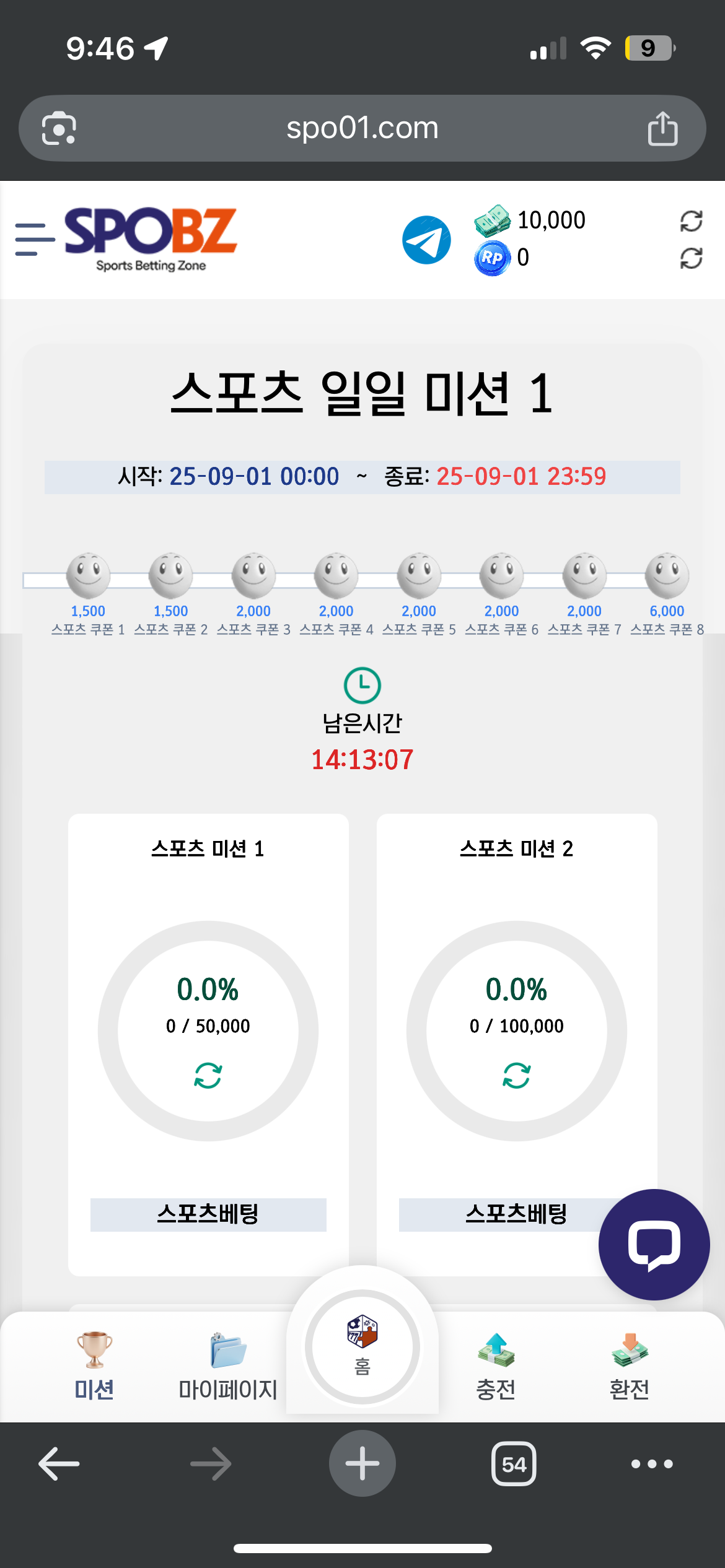
Task: Refresh progress in 스포츠 미션 2
Action: [517, 1076]
